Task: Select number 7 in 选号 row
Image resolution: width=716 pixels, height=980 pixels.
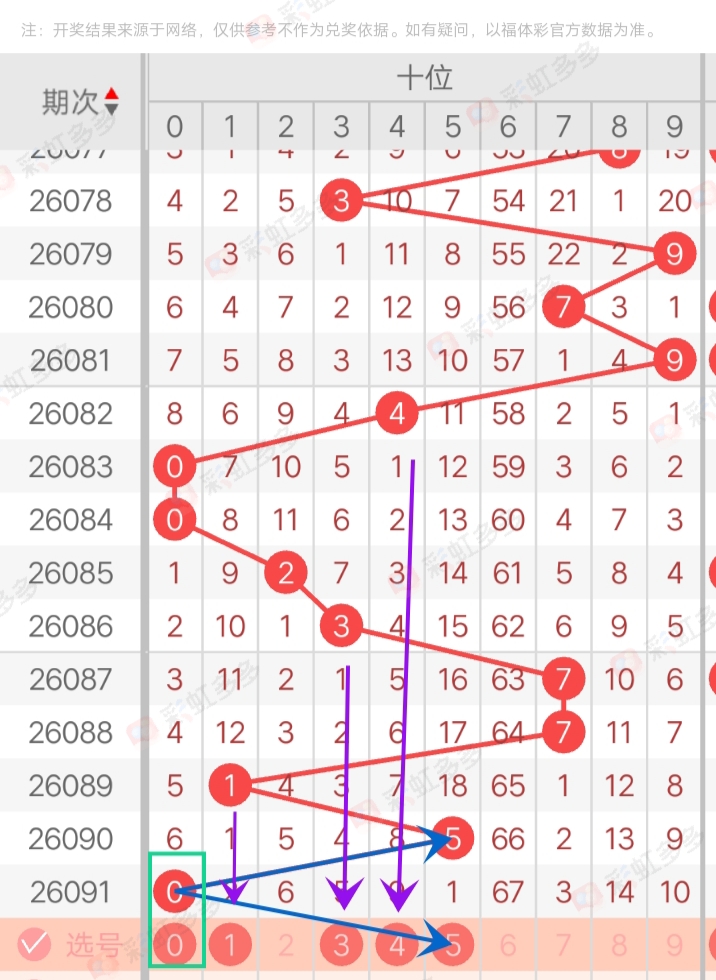Action: [564, 943]
